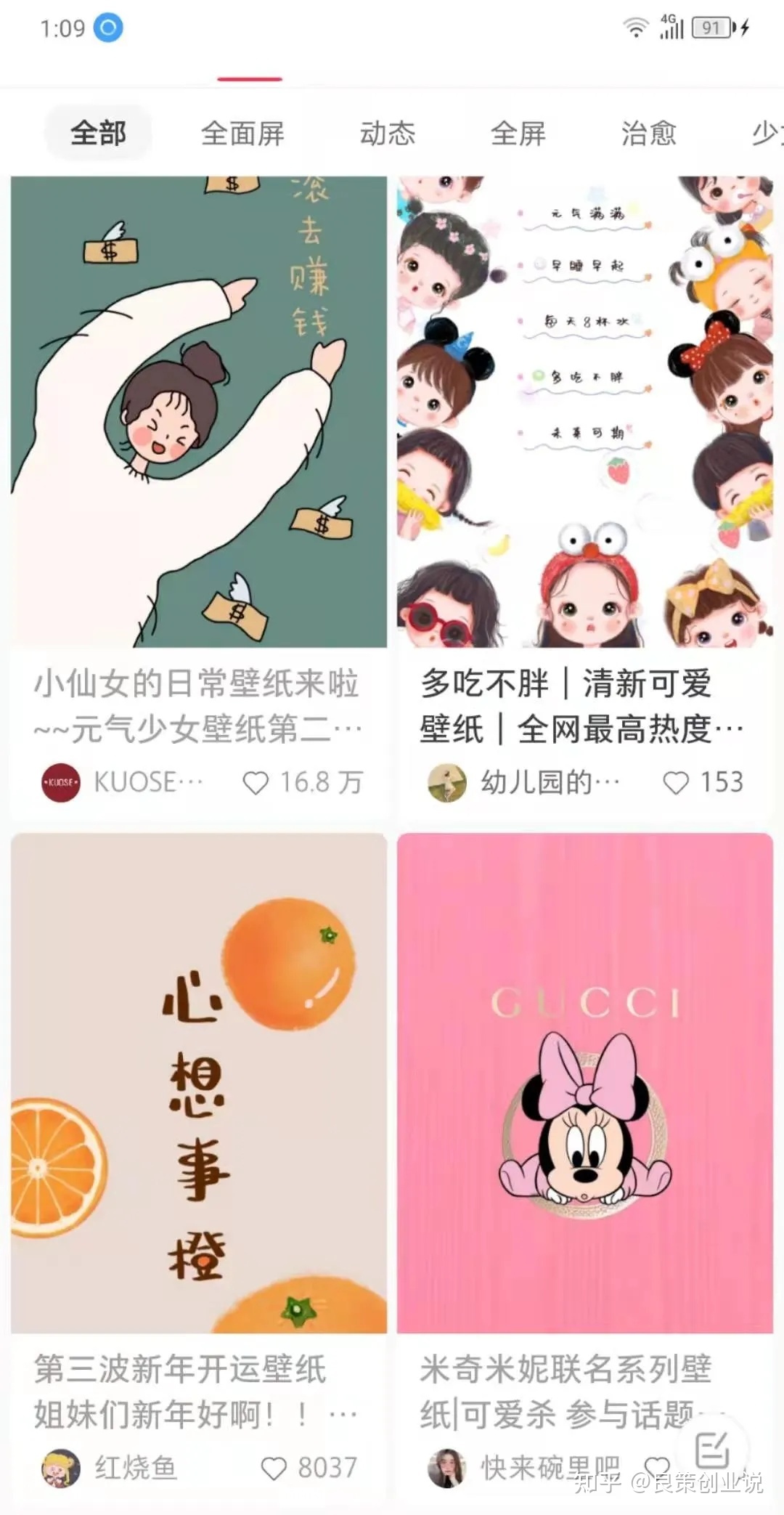The image size is (784, 1515).
Task: Switch to the 动态 category
Action: point(388,133)
